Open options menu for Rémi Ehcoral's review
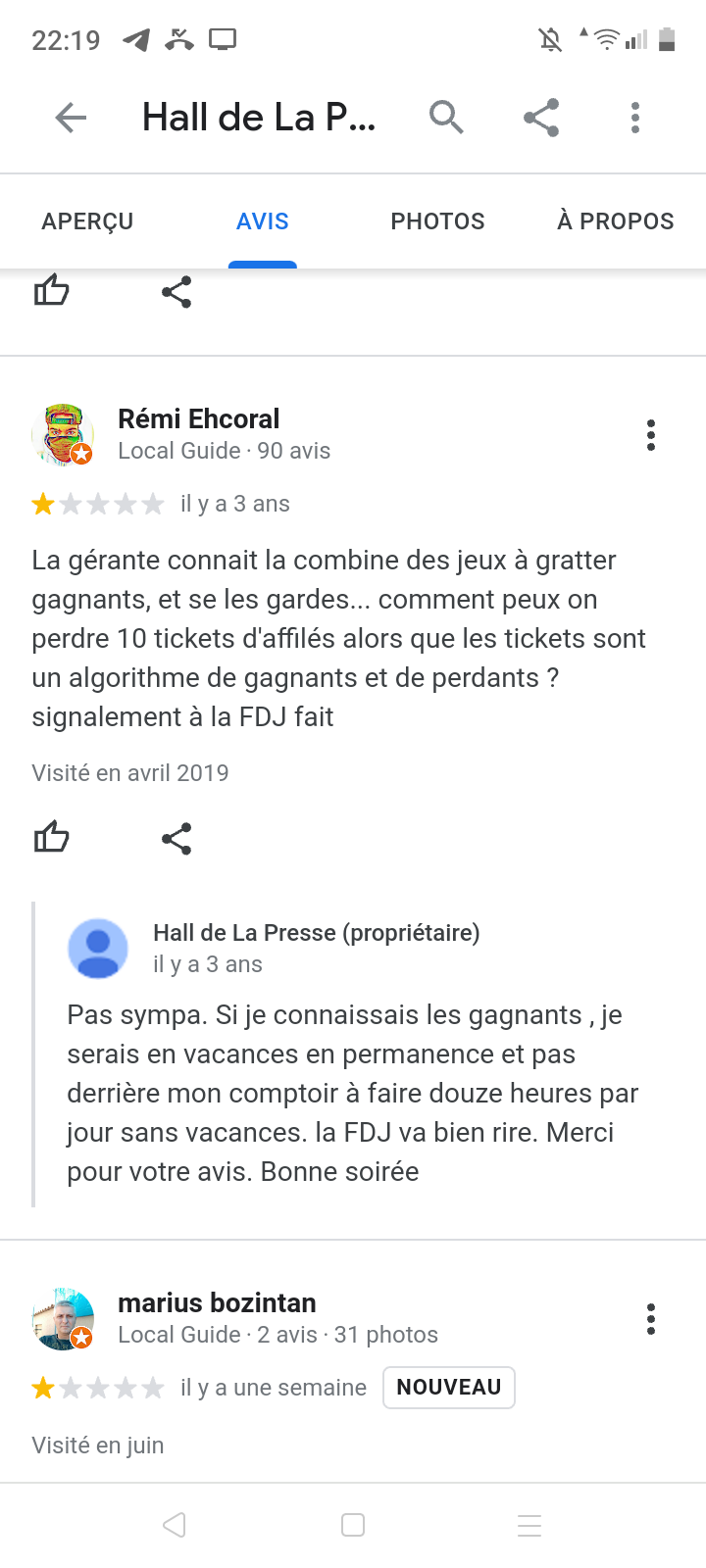 (651, 435)
